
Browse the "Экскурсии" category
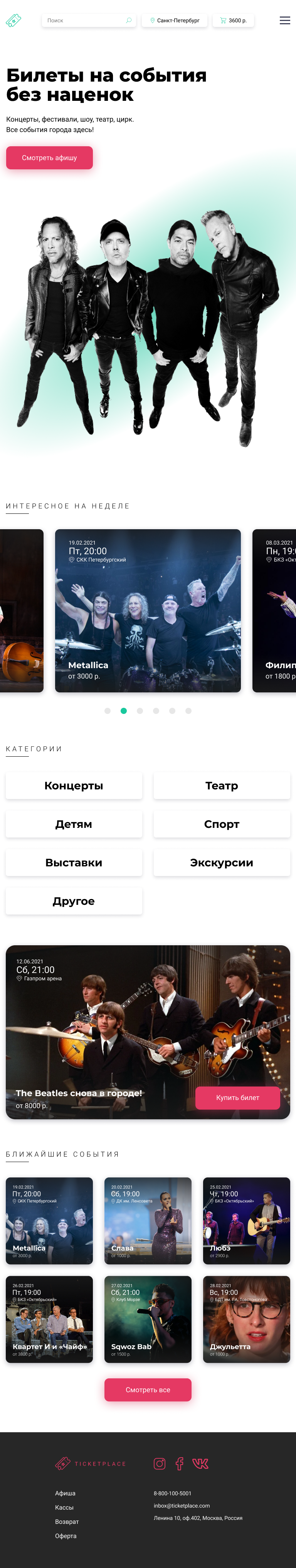pos(222,863)
